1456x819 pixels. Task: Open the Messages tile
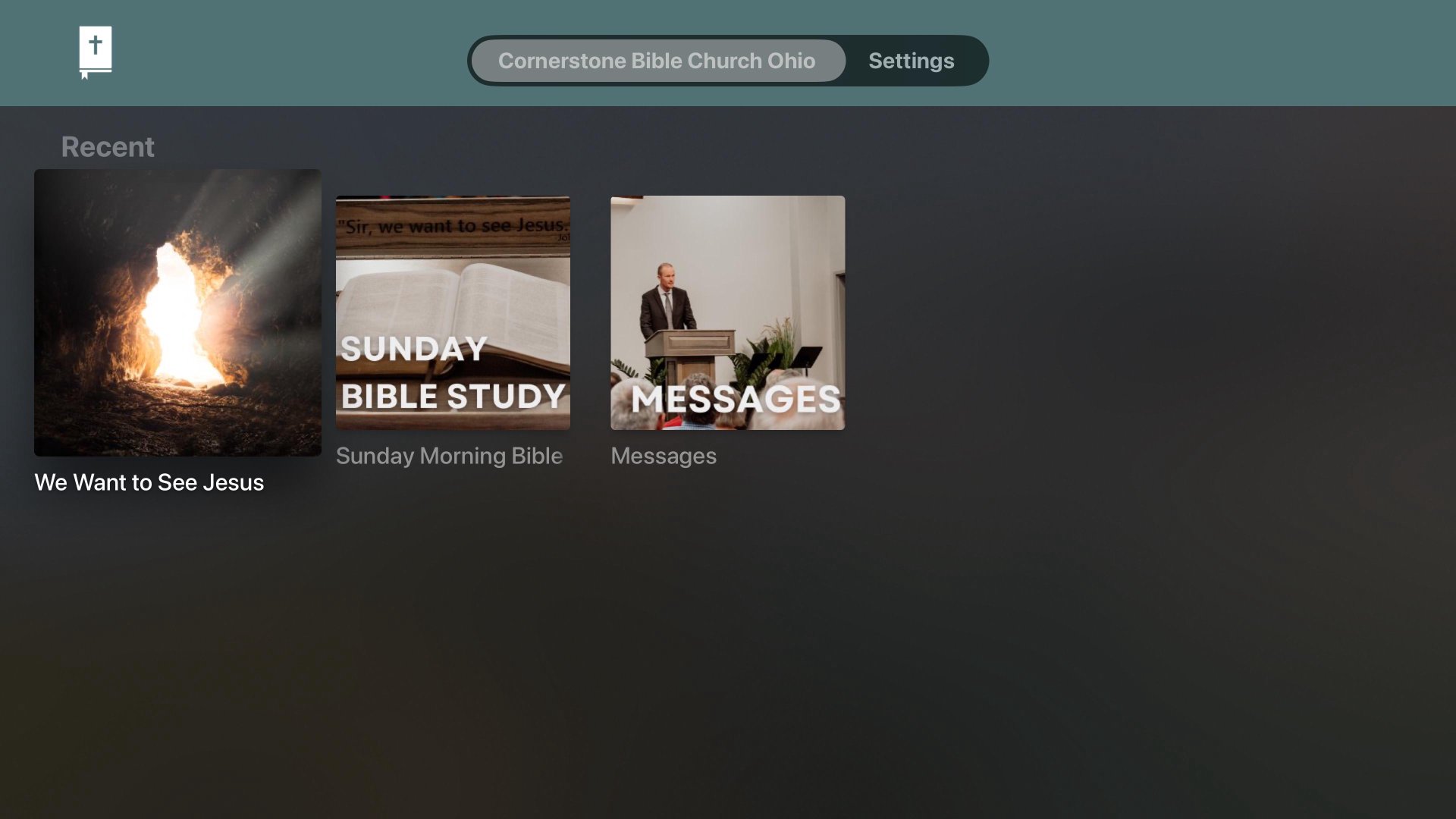(x=727, y=312)
